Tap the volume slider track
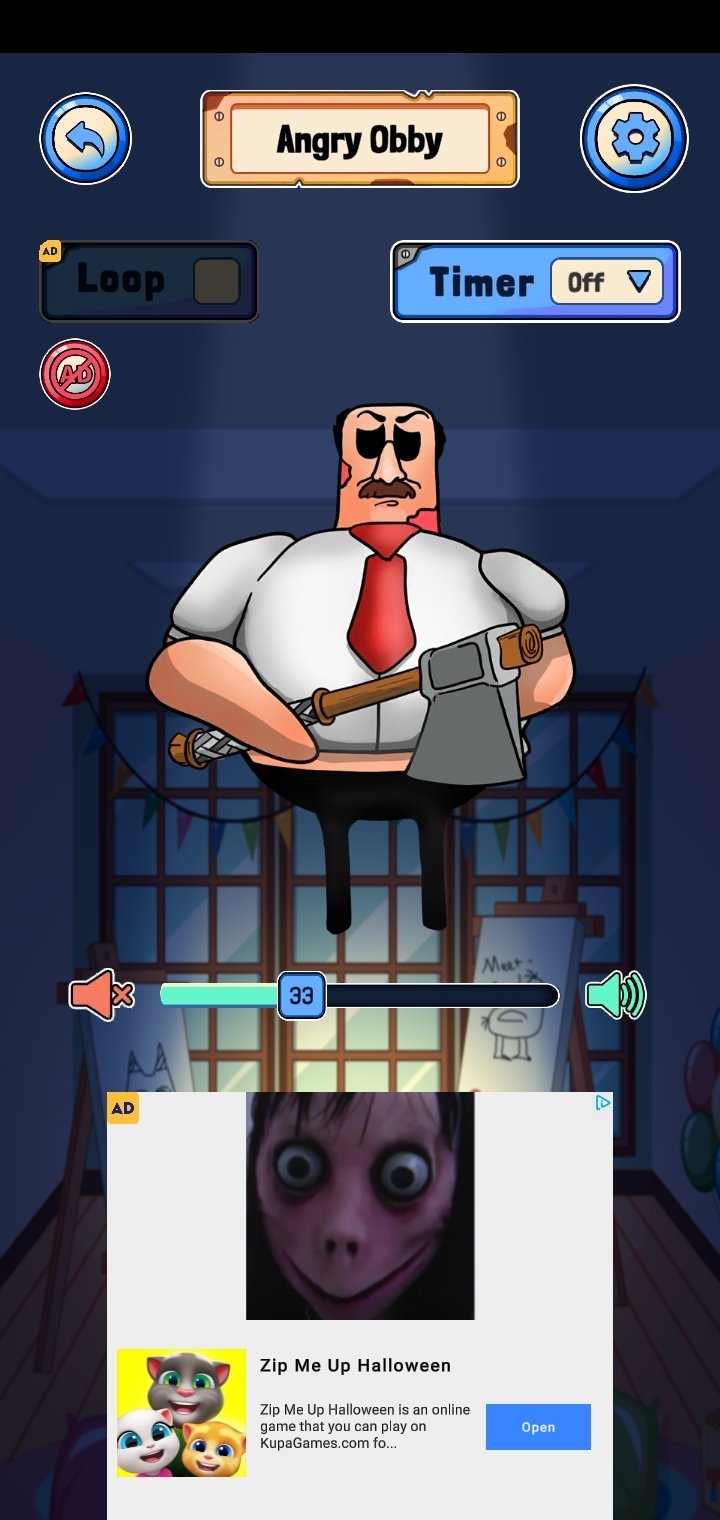The image size is (720, 1520). click(359, 995)
